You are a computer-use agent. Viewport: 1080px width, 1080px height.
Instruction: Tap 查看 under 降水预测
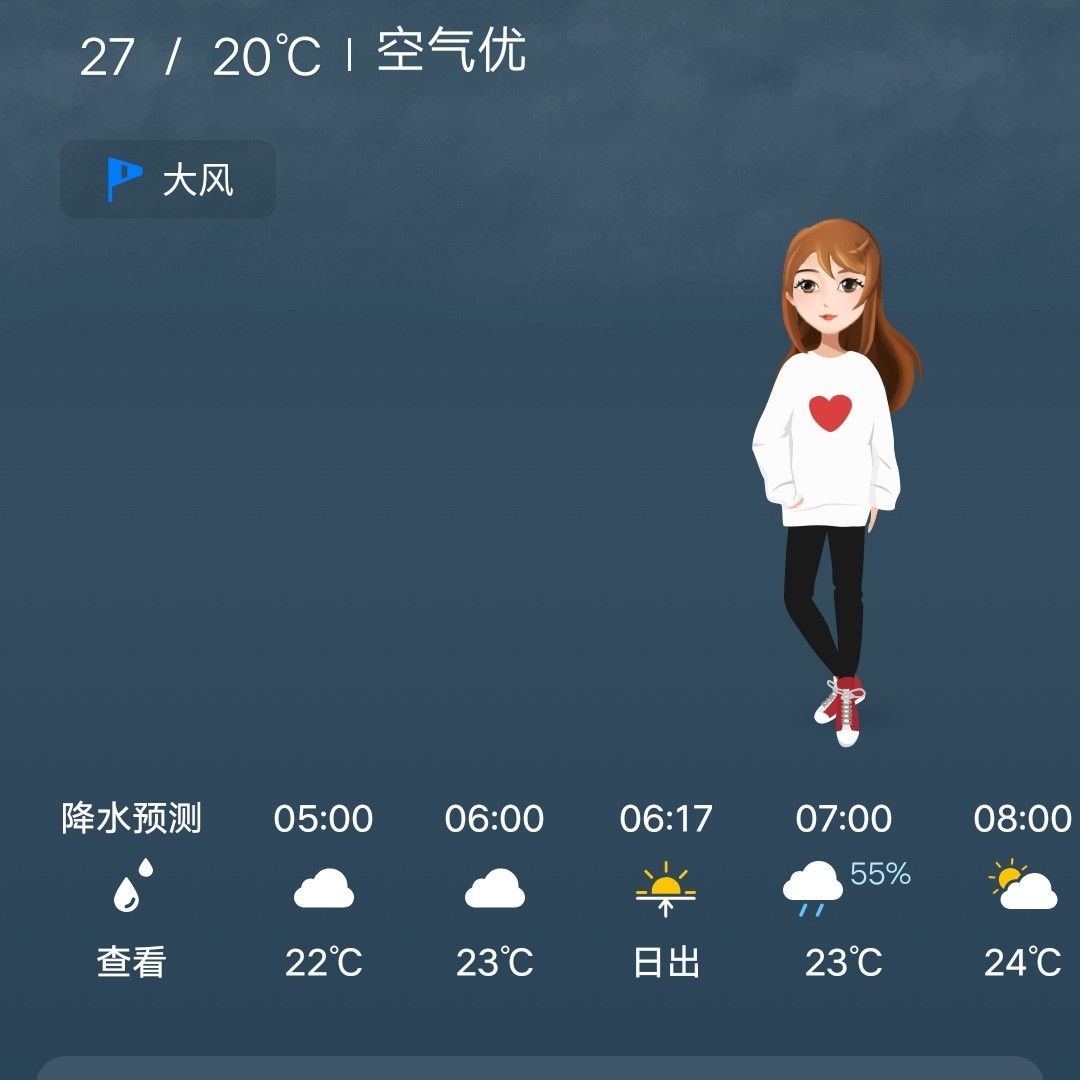(131, 962)
